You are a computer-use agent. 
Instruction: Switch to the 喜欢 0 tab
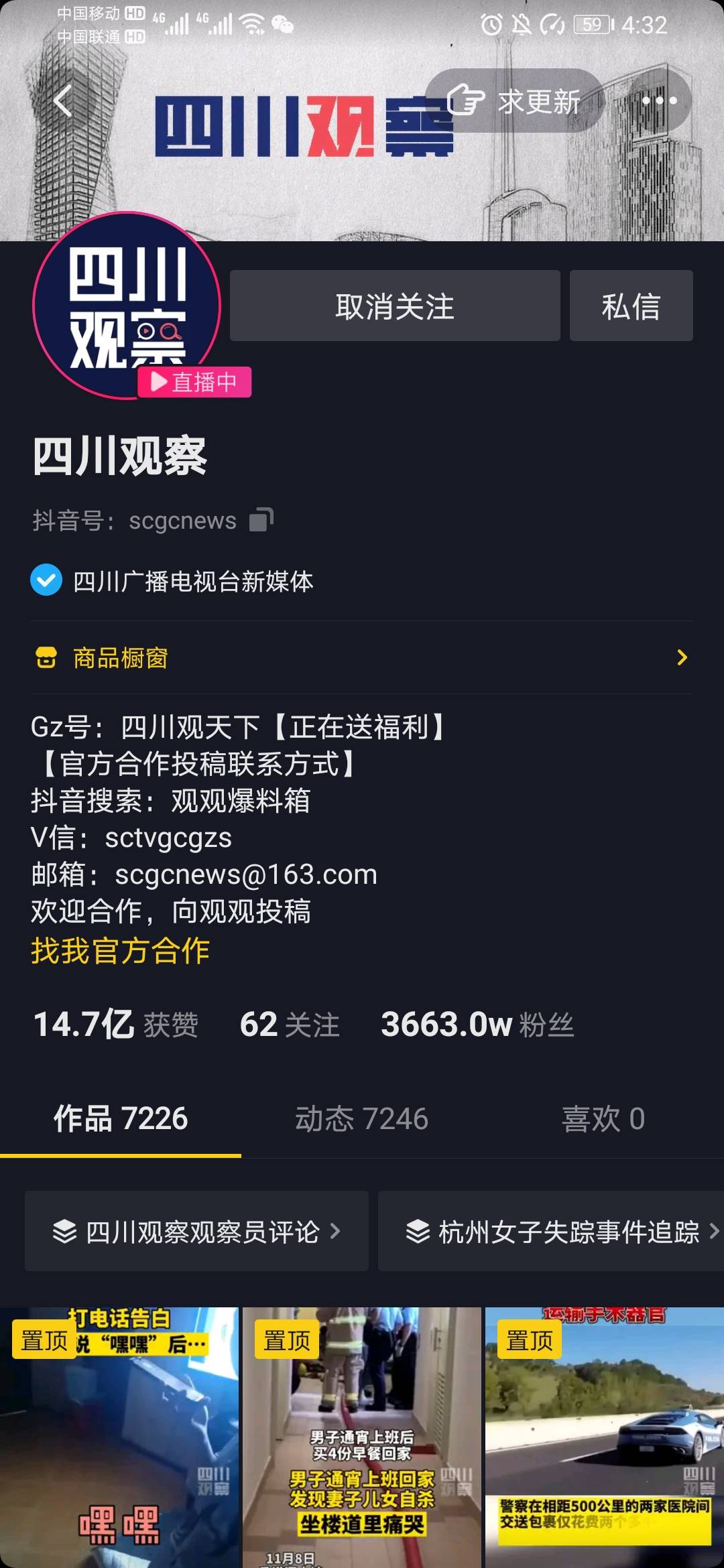pos(603,1118)
